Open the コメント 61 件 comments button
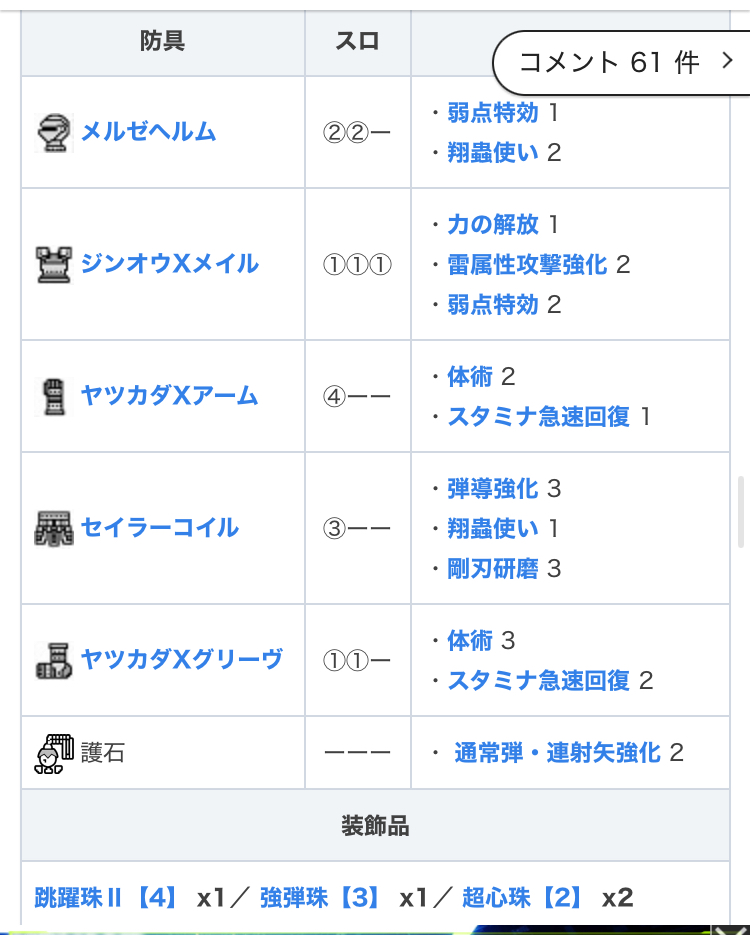Screen dimensions: 750x935 click(x=621, y=63)
